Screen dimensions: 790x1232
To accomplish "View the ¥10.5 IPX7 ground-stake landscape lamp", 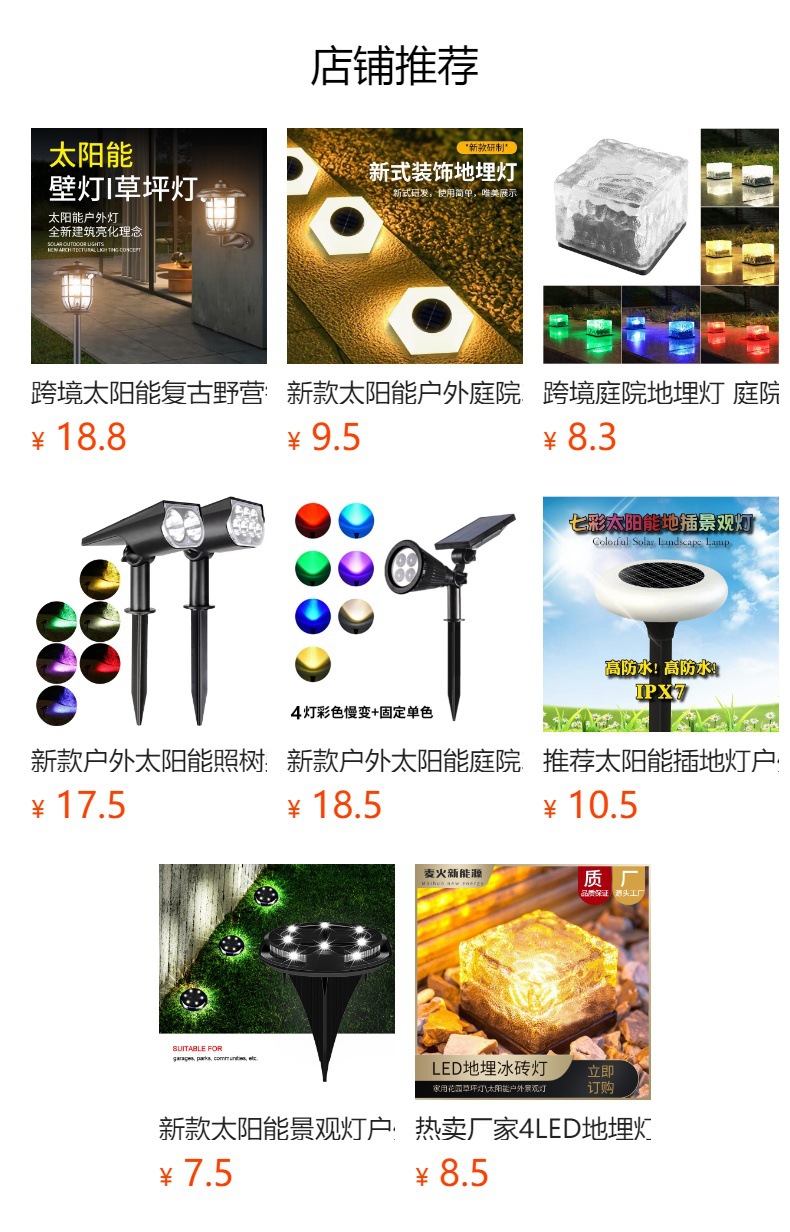I will click(660, 614).
